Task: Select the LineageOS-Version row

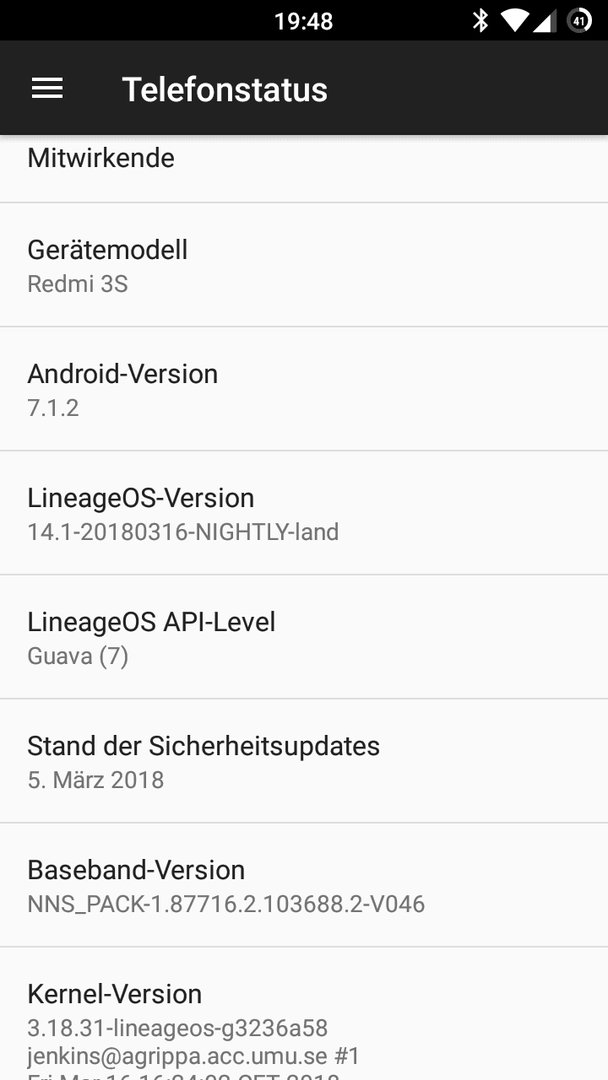Action: 304,513
